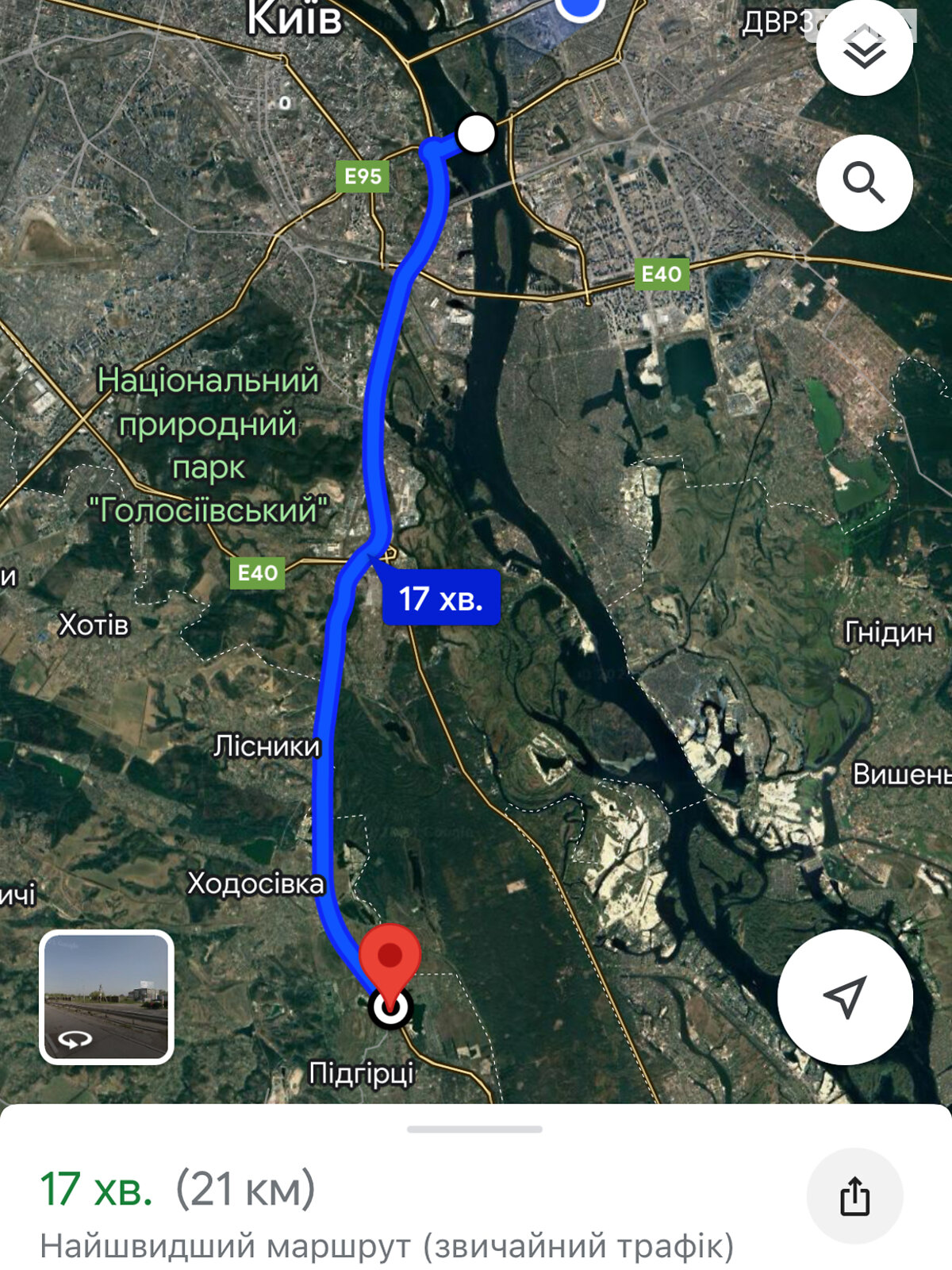
Task: Re-center map with the location arrow
Action: 845,997
